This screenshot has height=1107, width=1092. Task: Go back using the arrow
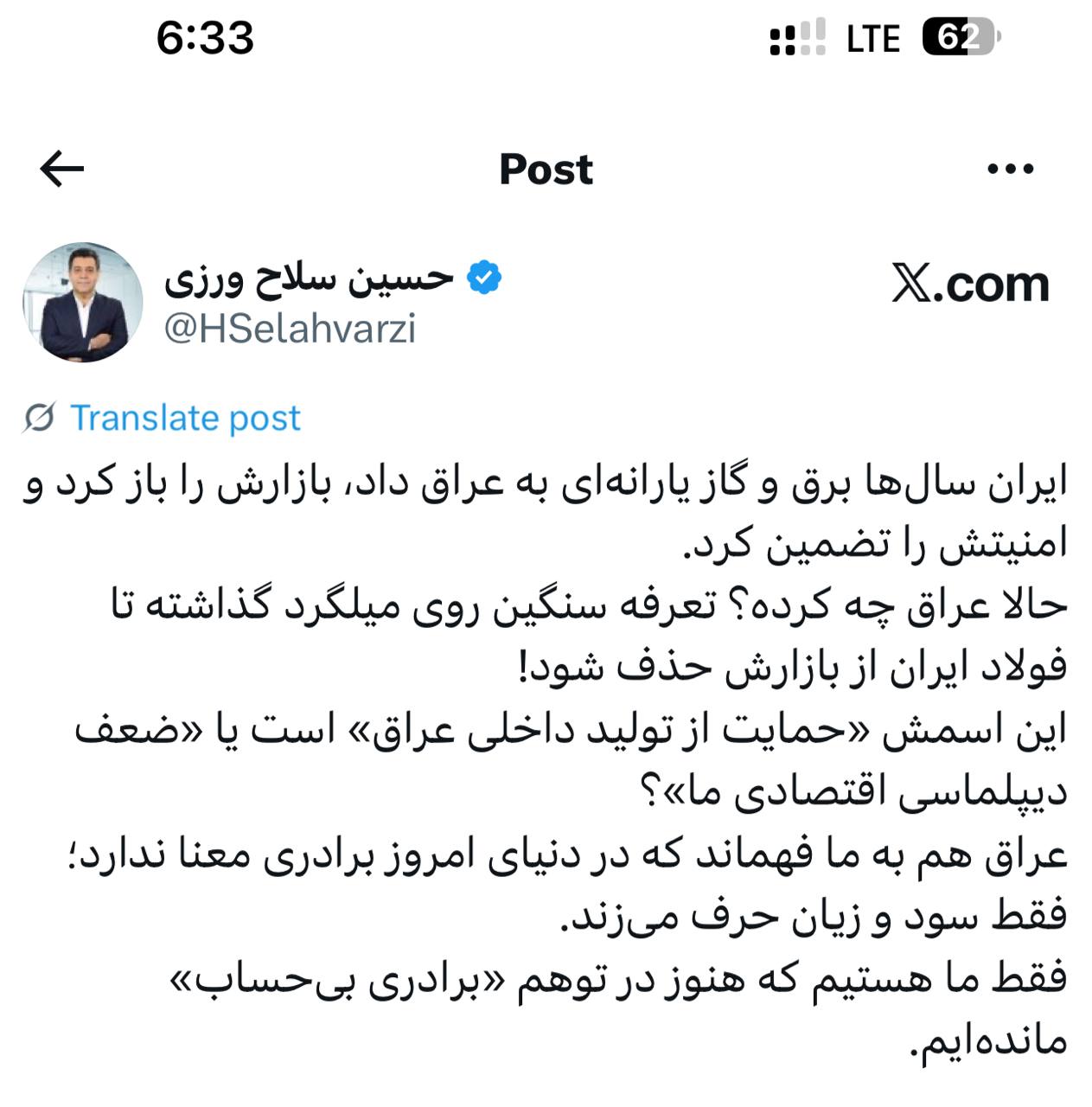(62, 169)
